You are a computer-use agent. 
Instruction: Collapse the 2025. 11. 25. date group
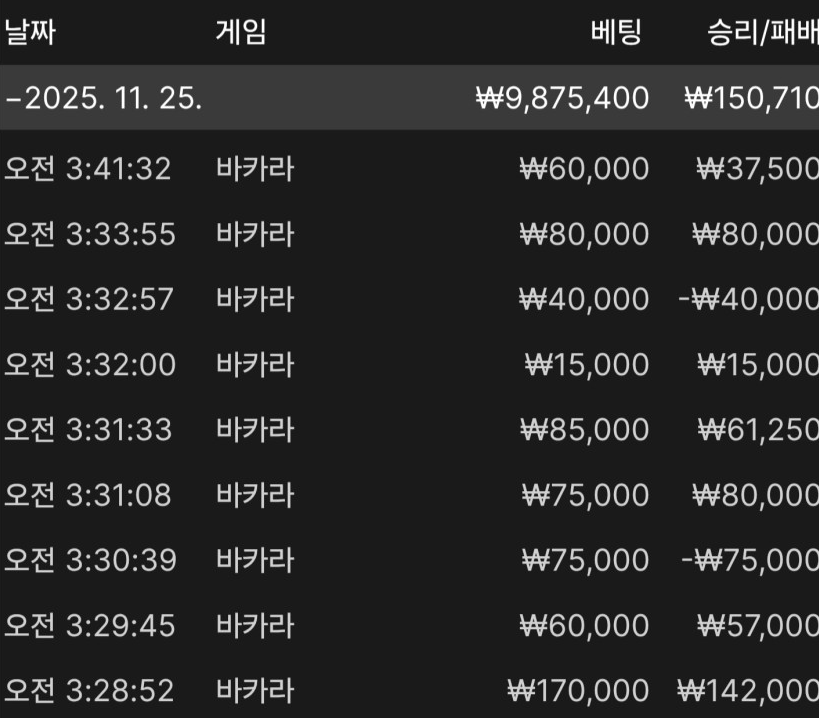pyautogui.click(x=104, y=98)
